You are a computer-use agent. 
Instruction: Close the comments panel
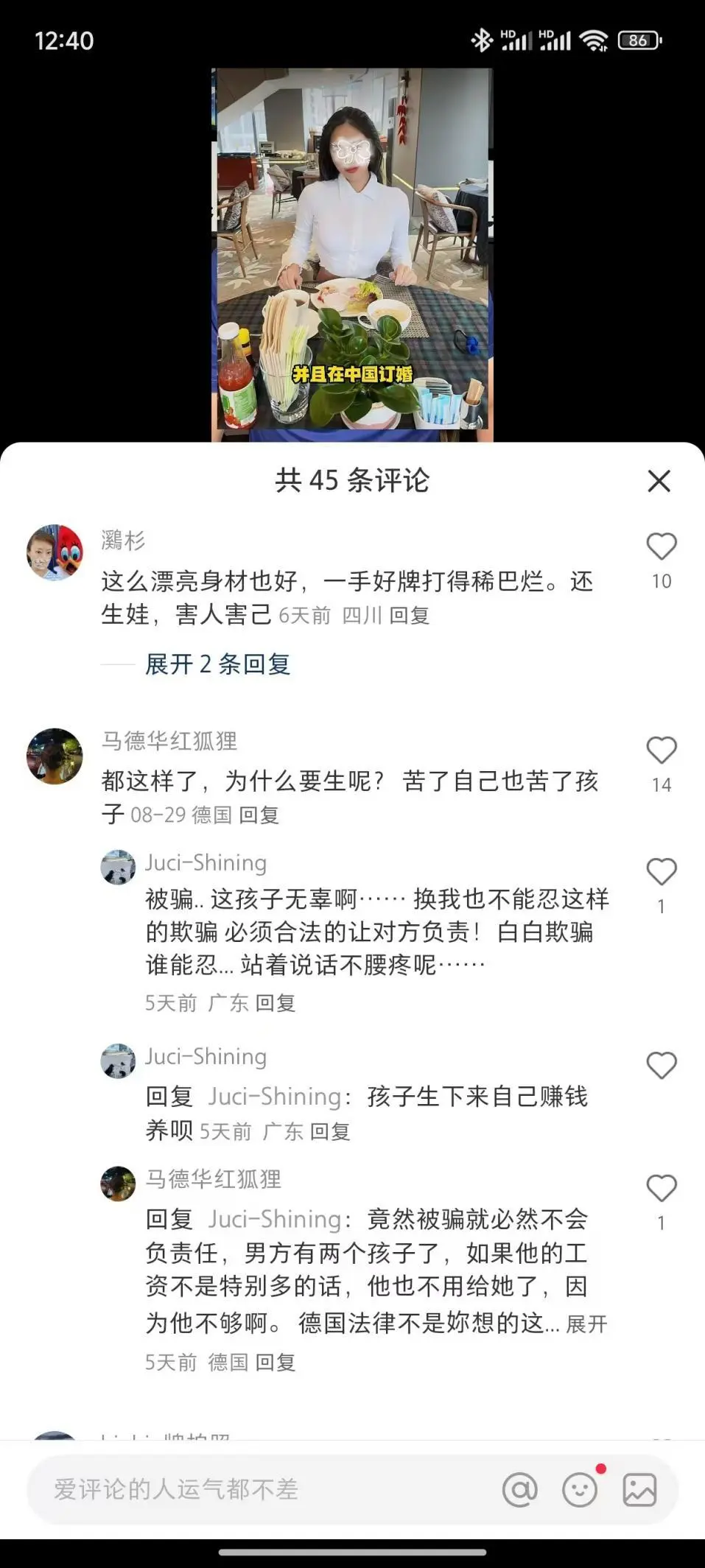click(x=659, y=481)
